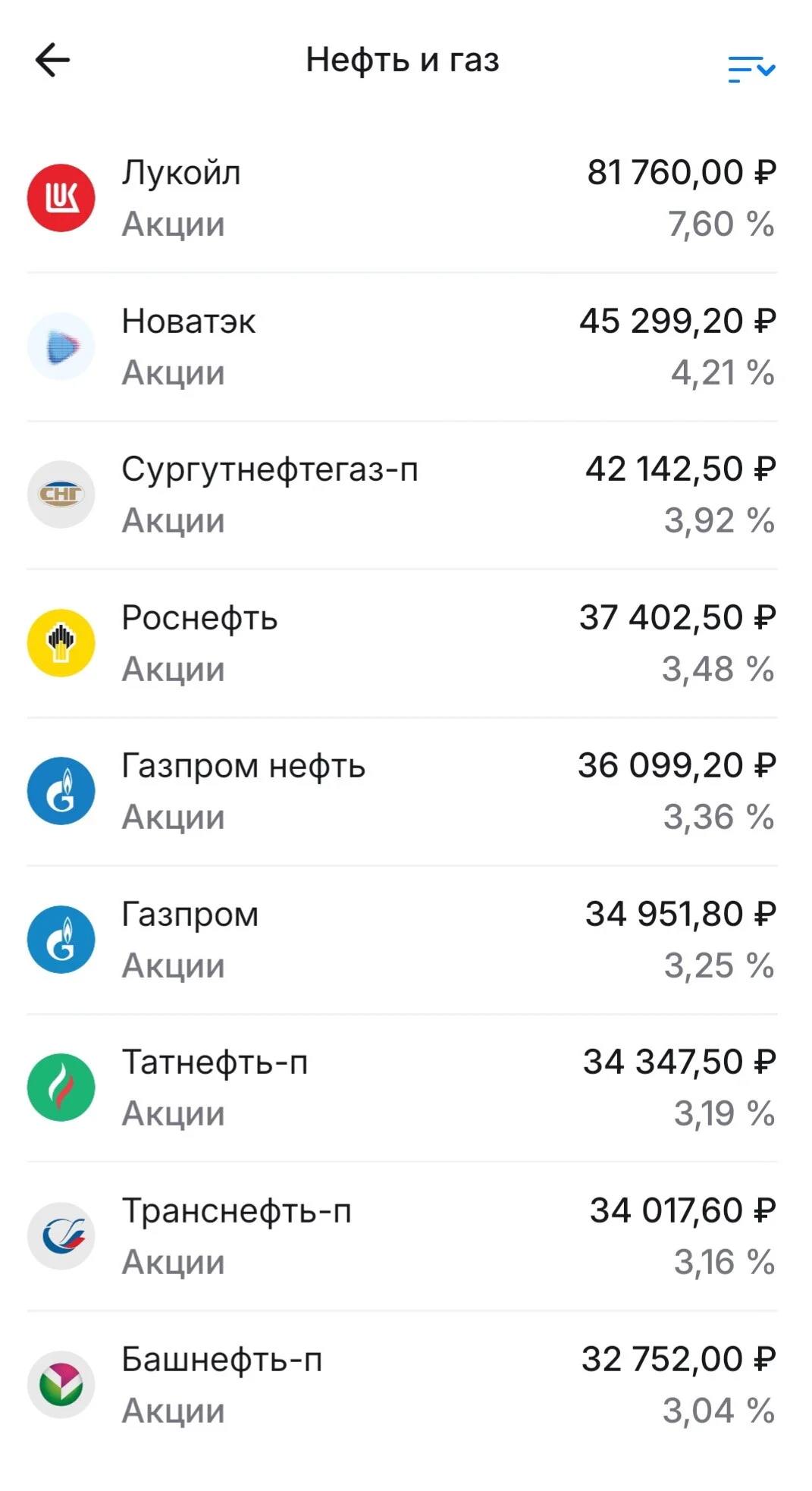Open Татнефть-п stock details
This screenshot has width=812, height=1491.
(403, 1088)
